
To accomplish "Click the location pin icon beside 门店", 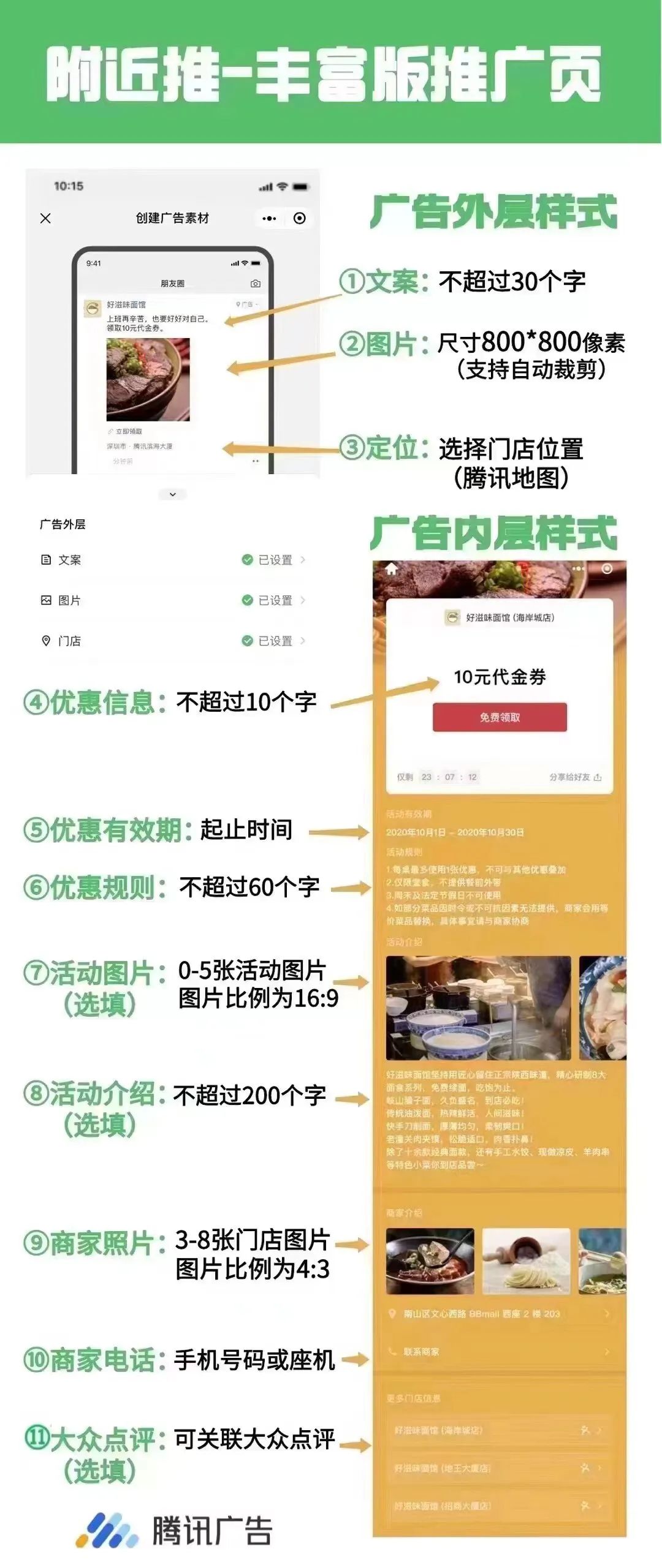I will coord(45,640).
